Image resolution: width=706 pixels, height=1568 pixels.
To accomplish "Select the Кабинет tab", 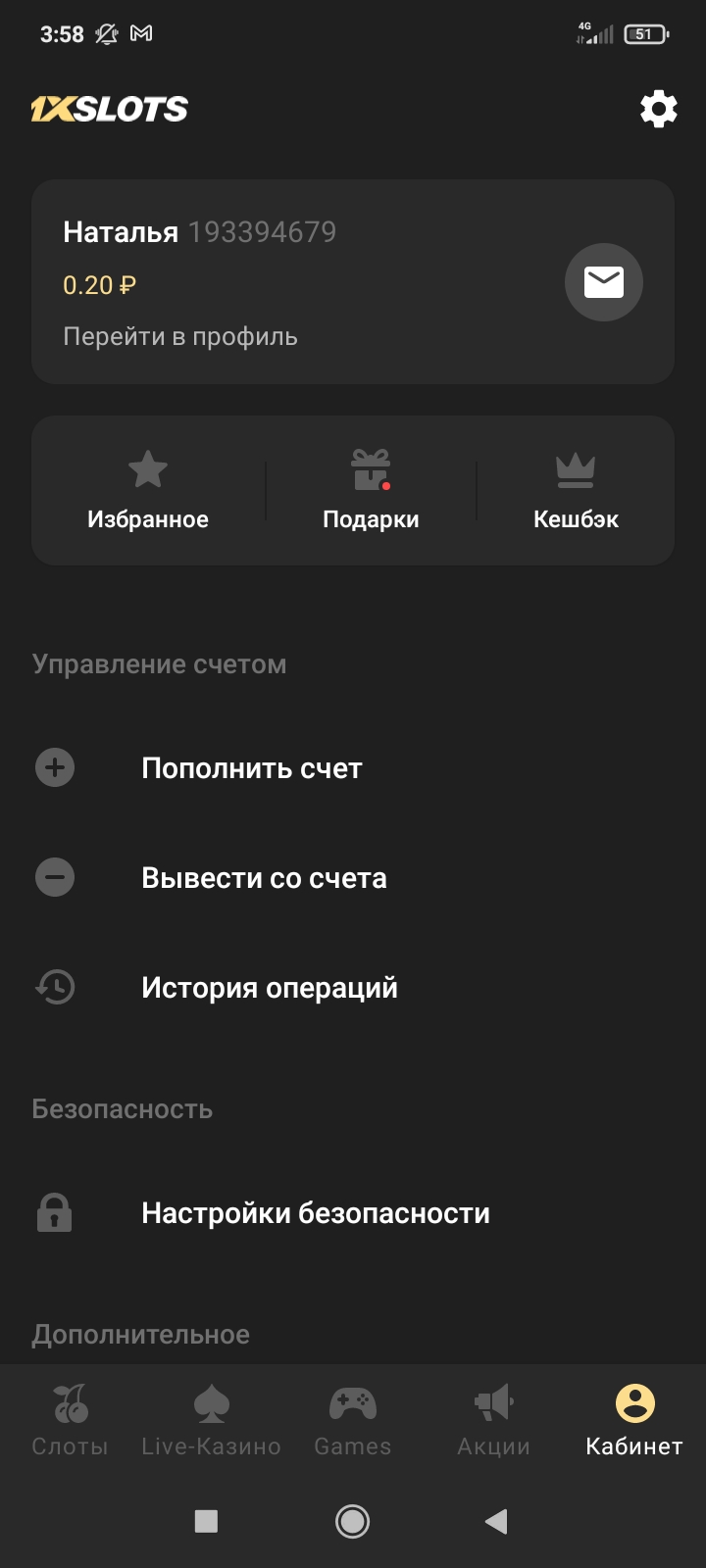I will click(x=634, y=1419).
